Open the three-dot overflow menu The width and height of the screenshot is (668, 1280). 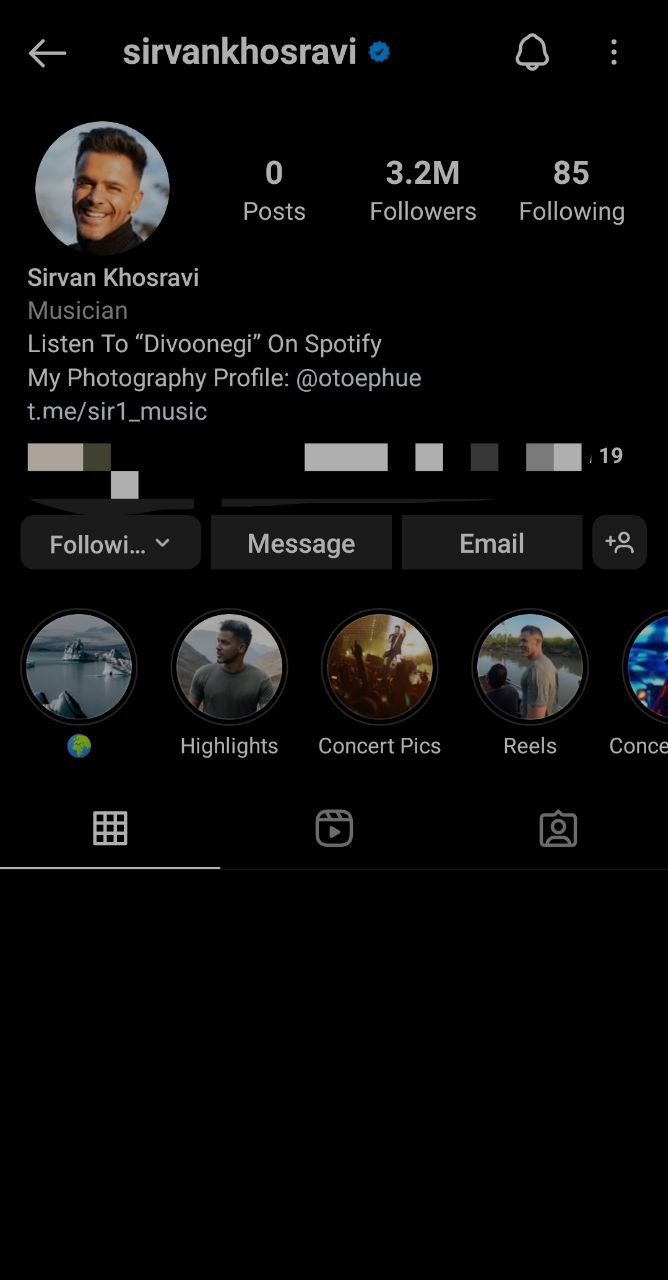614,52
